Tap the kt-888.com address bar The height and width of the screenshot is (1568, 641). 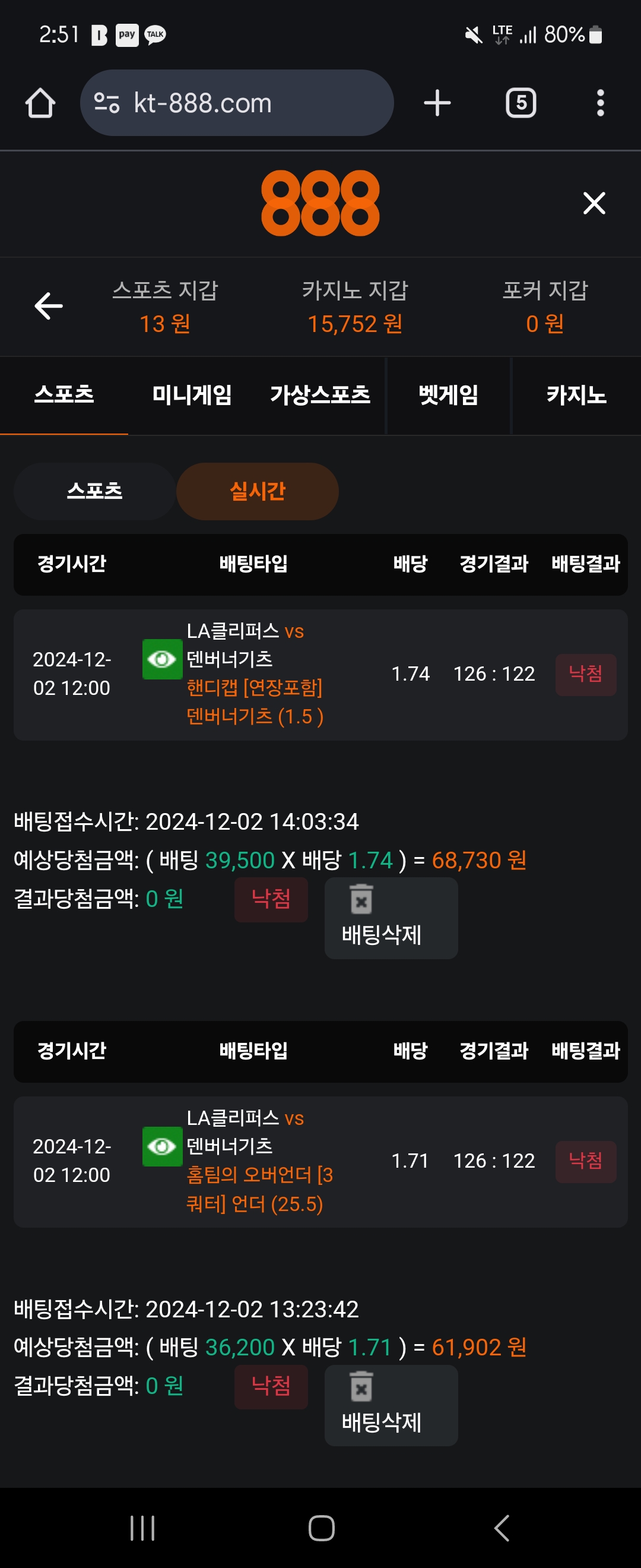click(x=237, y=103)
